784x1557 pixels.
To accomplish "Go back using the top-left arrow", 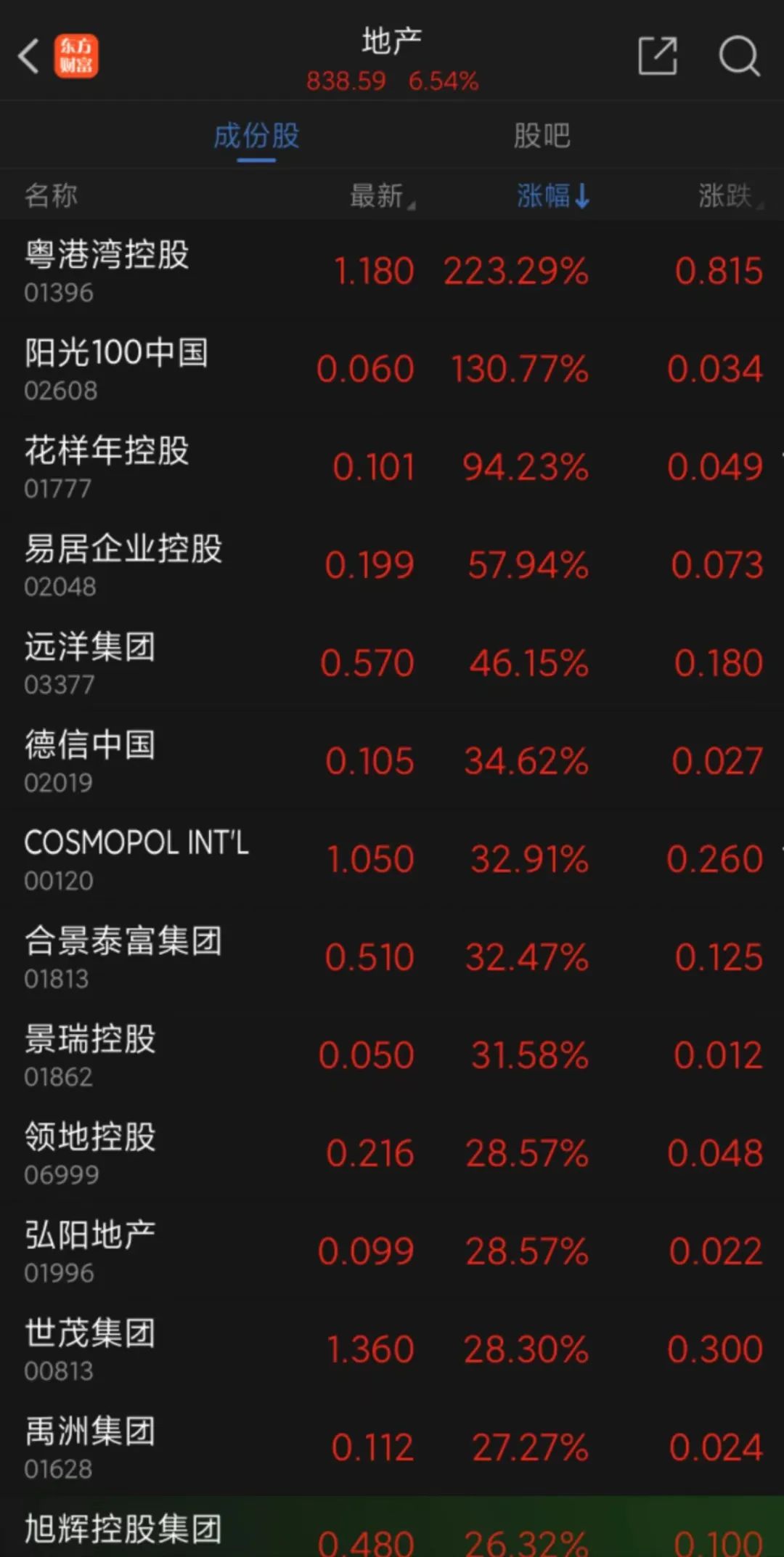I will (29, 57).
